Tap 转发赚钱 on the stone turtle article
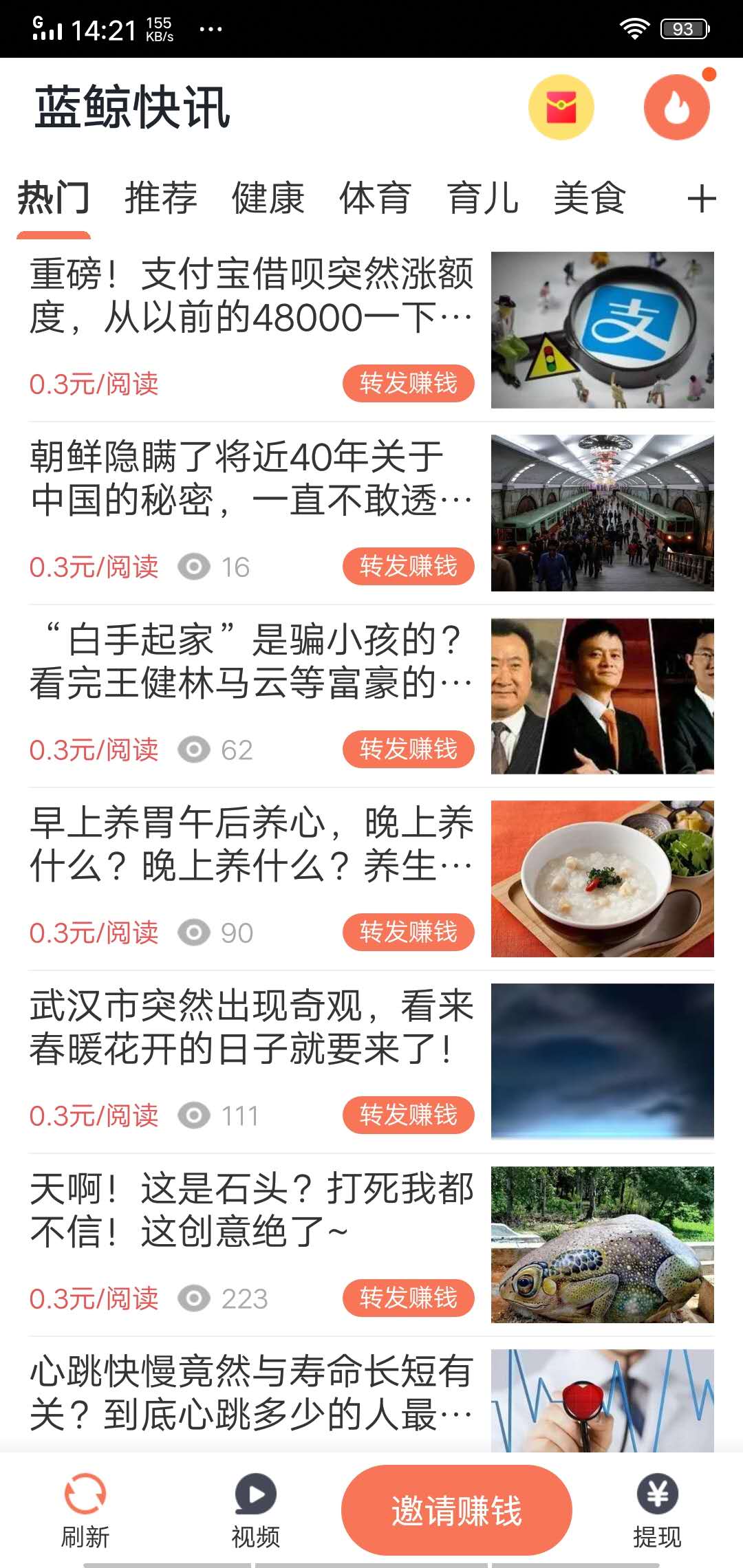This screenshot has width=743, height=1568. 408,1298
